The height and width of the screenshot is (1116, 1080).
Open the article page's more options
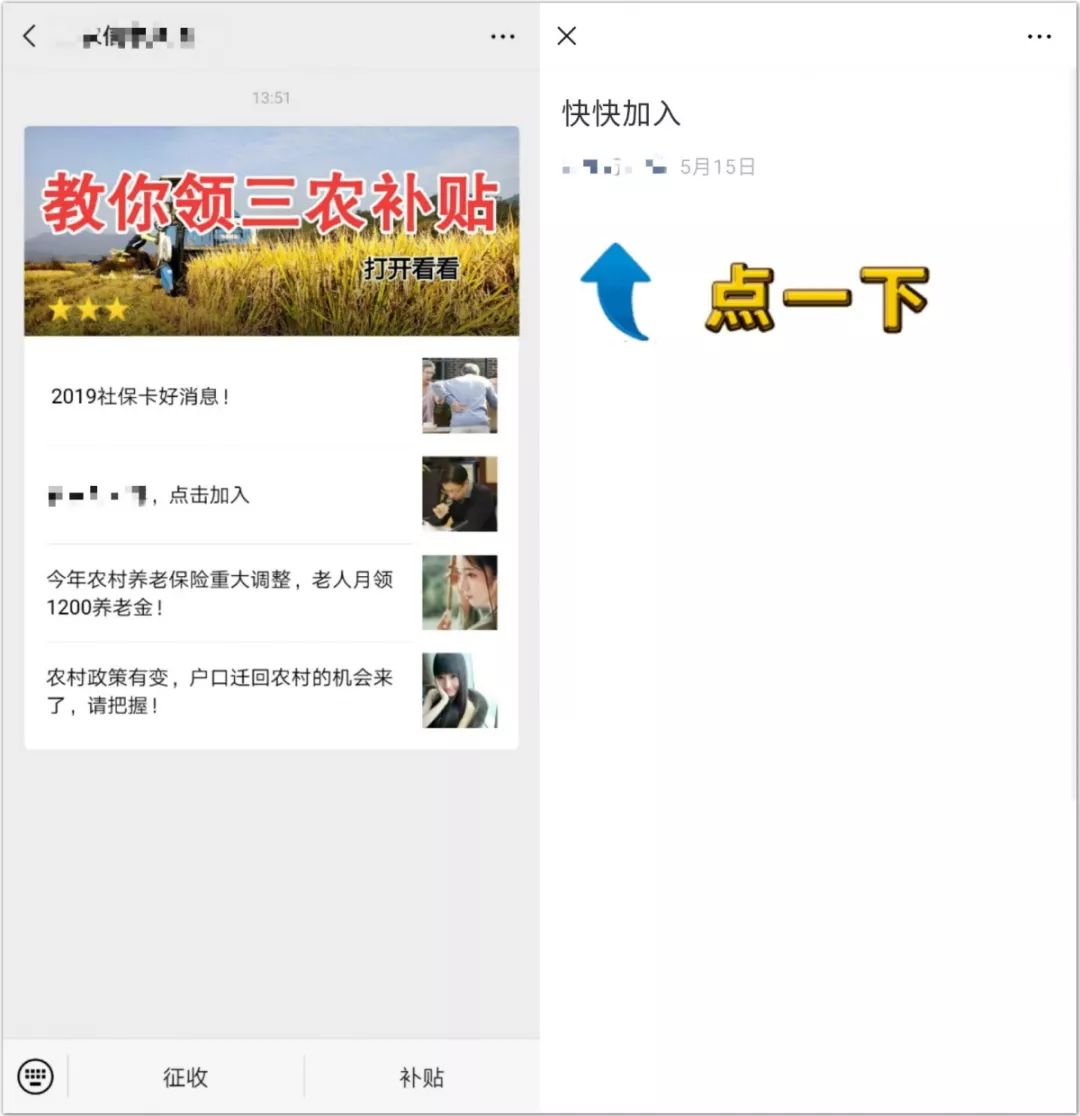click(x=1039, y=37)
